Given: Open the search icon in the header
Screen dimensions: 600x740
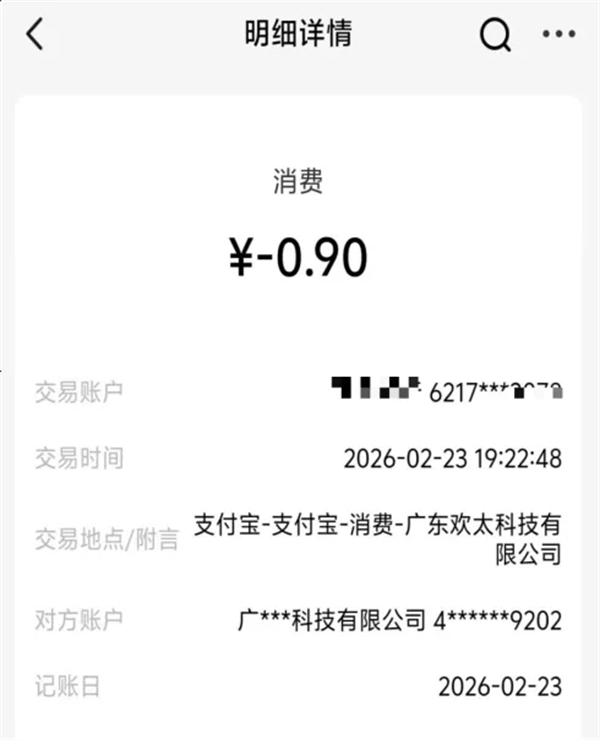Looking at the screenshot, I should [495, 36].
